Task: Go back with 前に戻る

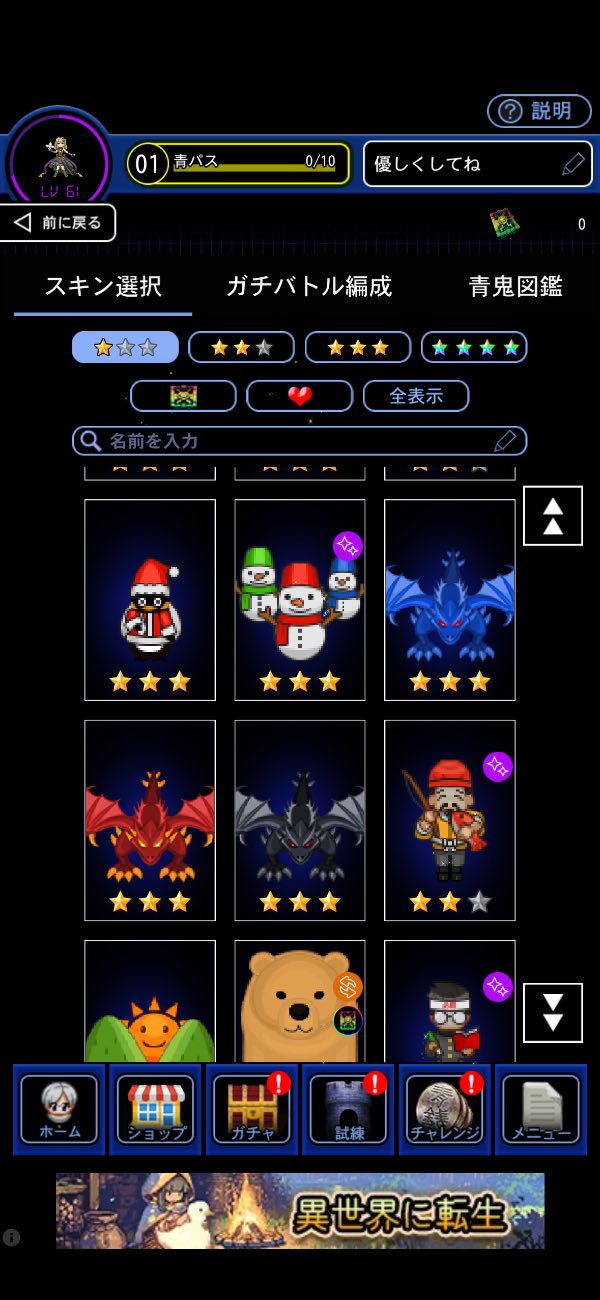Action: tap(59, 222)
